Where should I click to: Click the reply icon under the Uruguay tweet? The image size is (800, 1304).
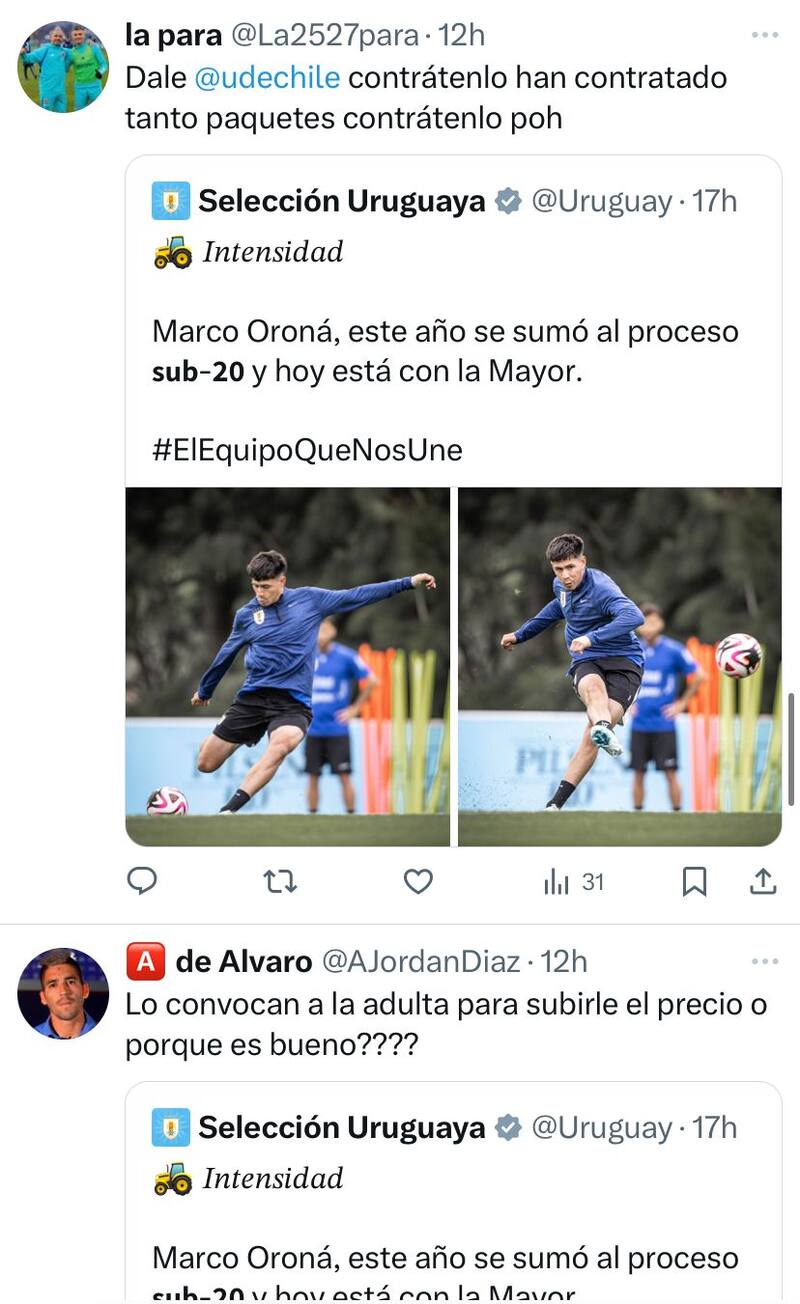(143, 881)
